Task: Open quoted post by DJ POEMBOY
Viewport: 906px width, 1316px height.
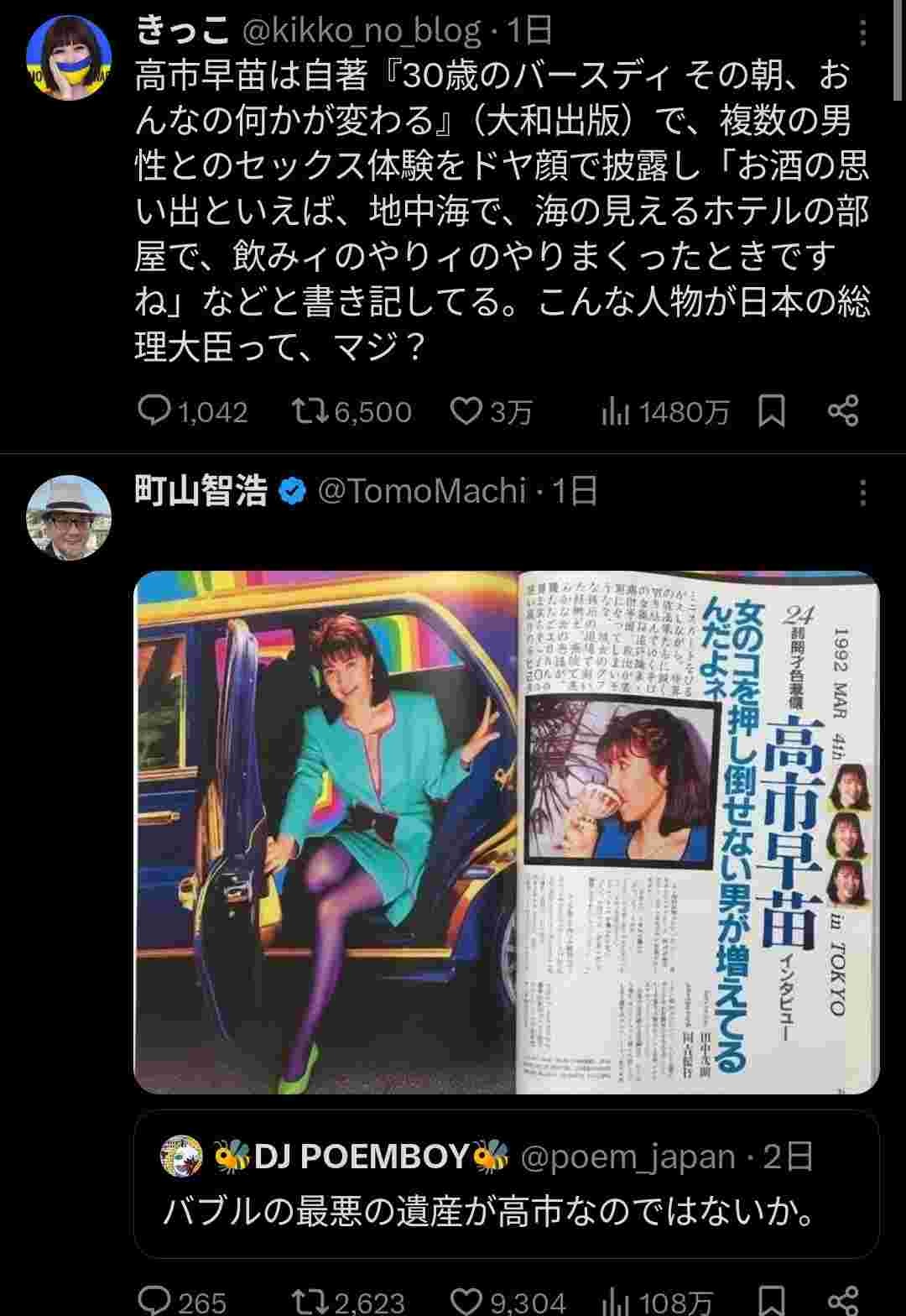Action: [x=507, y=1183]
